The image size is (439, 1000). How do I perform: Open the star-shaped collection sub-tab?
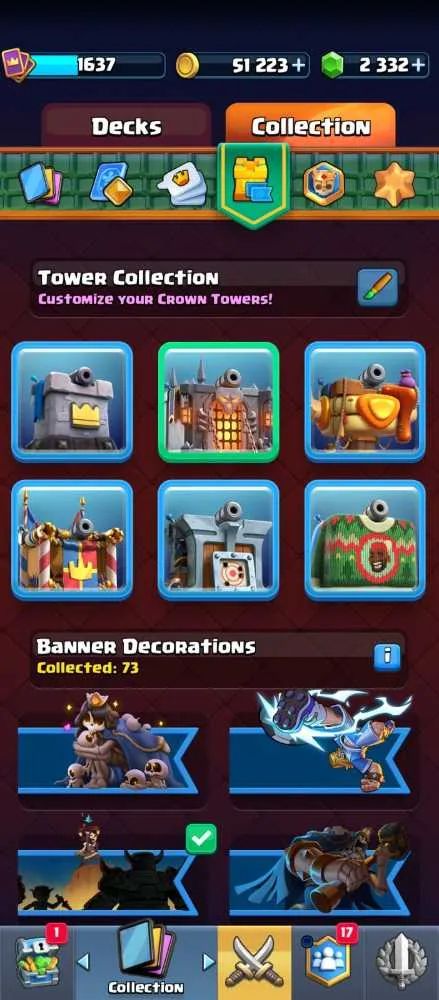[x=394, y=184]
